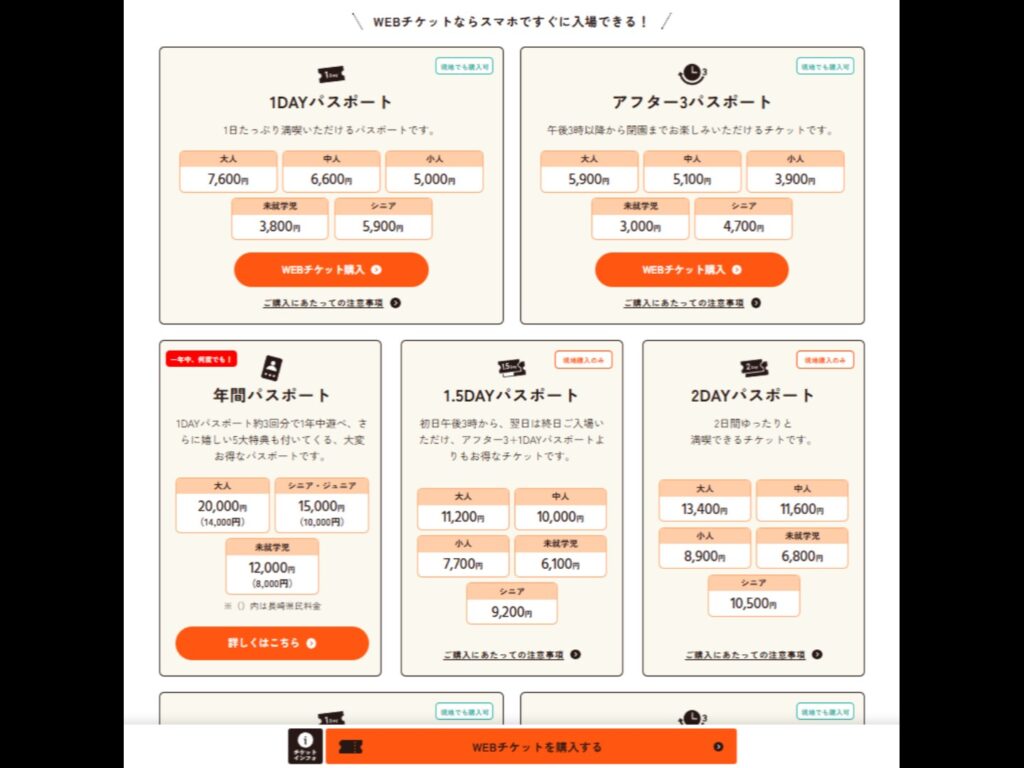Viewport: 1024px width, 768px height.
Task: Open purchase notes under 2DAYパスポート
Action: click(x=753, y=655)
